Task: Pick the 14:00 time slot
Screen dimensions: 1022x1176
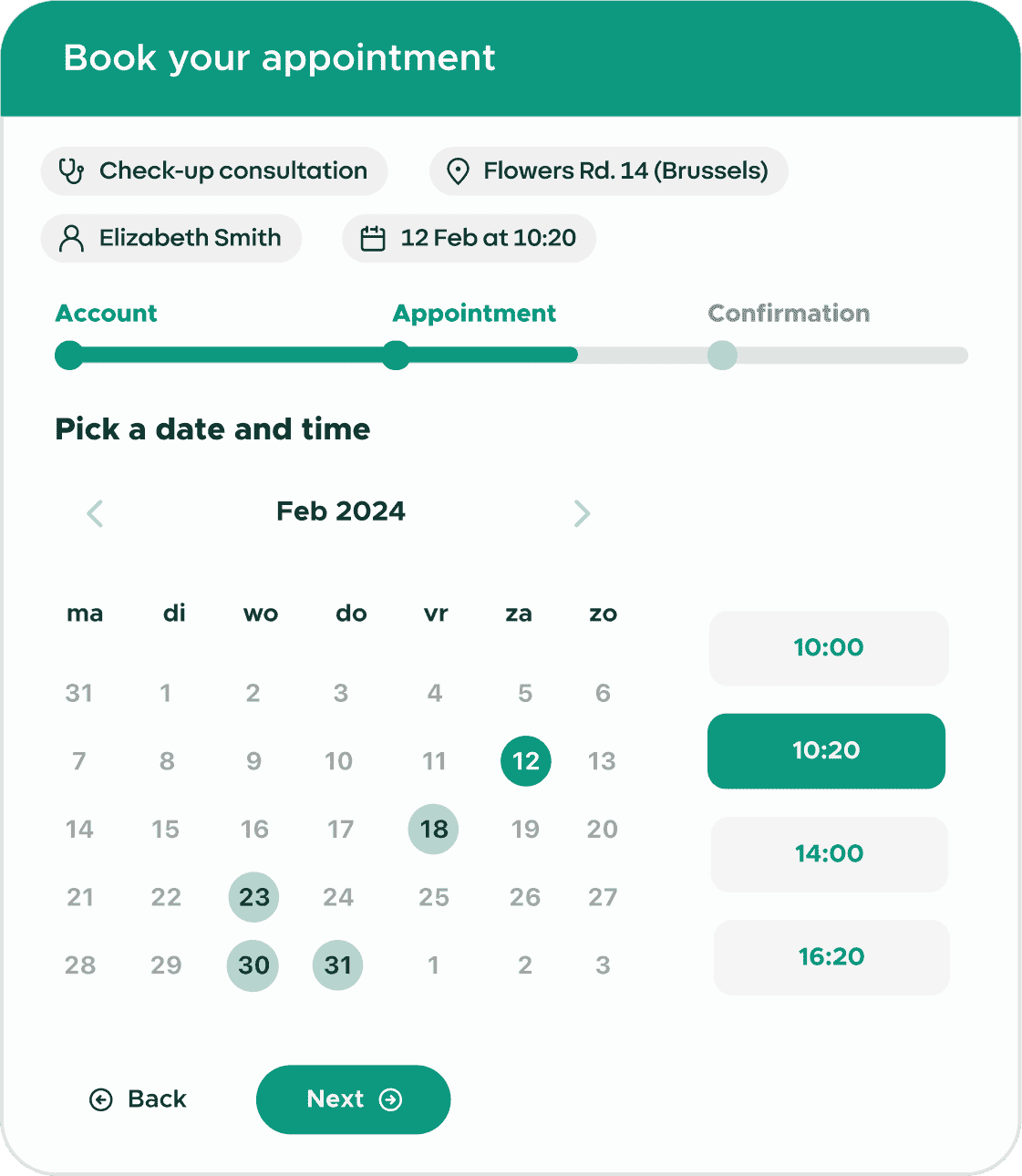Action: [829, 854]
